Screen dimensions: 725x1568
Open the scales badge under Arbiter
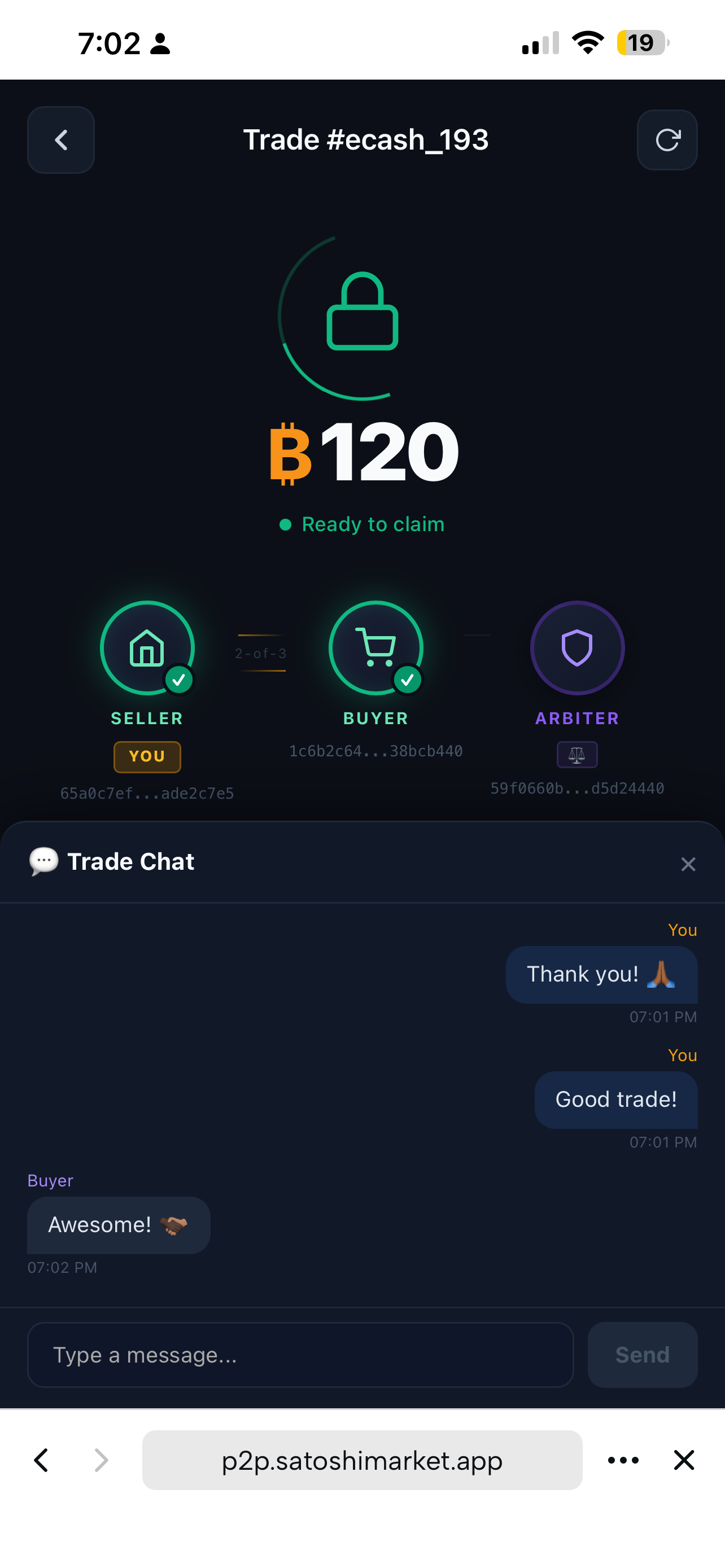pyautogui.click(x=576, y=754)
